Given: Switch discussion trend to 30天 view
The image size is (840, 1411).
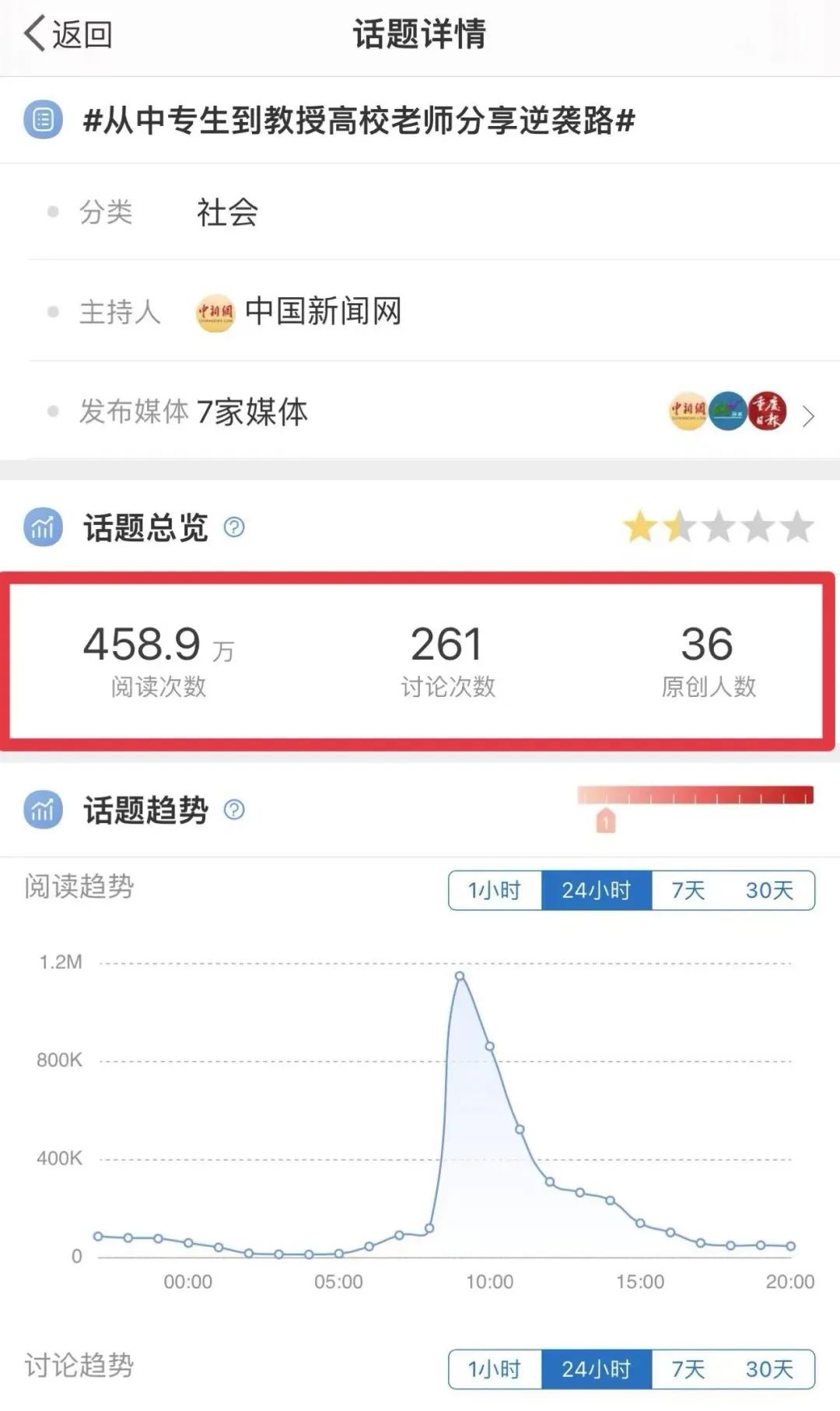Looking at the screenshot, I should tap(769, 1369).
